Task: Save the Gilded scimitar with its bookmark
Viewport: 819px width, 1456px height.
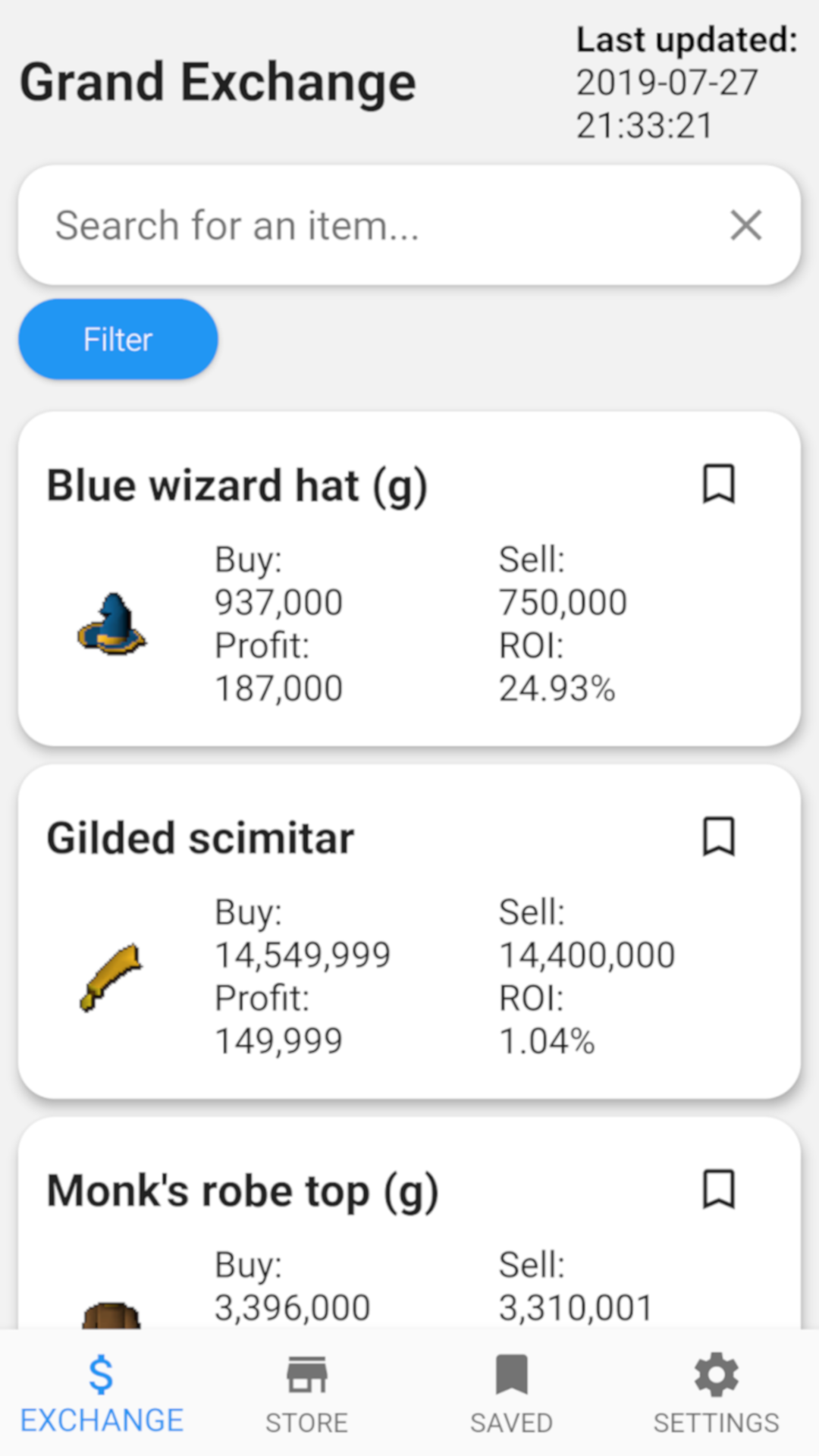Action: pos(719,836)
